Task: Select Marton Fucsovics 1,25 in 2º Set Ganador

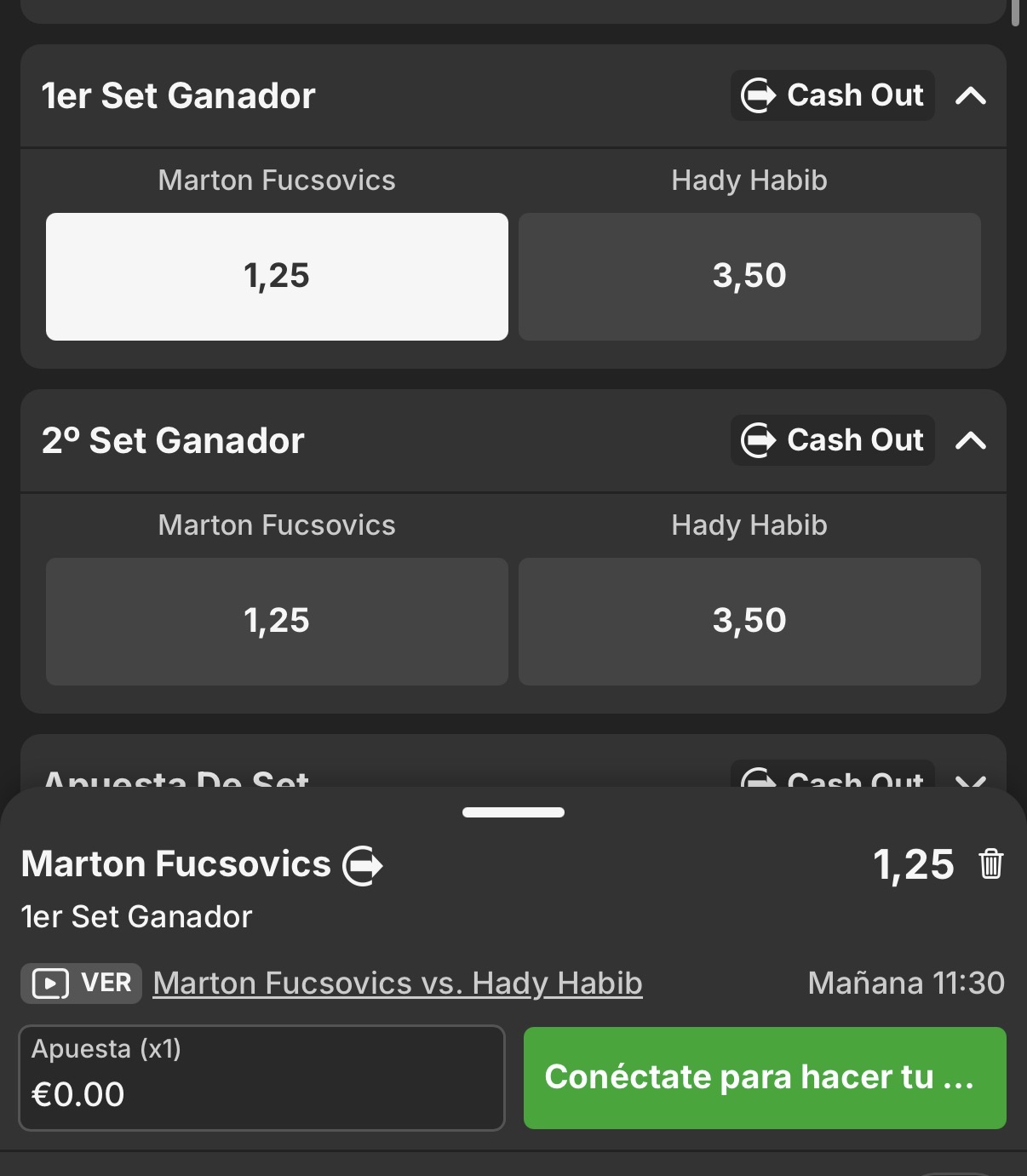Action: coord(277,622)
